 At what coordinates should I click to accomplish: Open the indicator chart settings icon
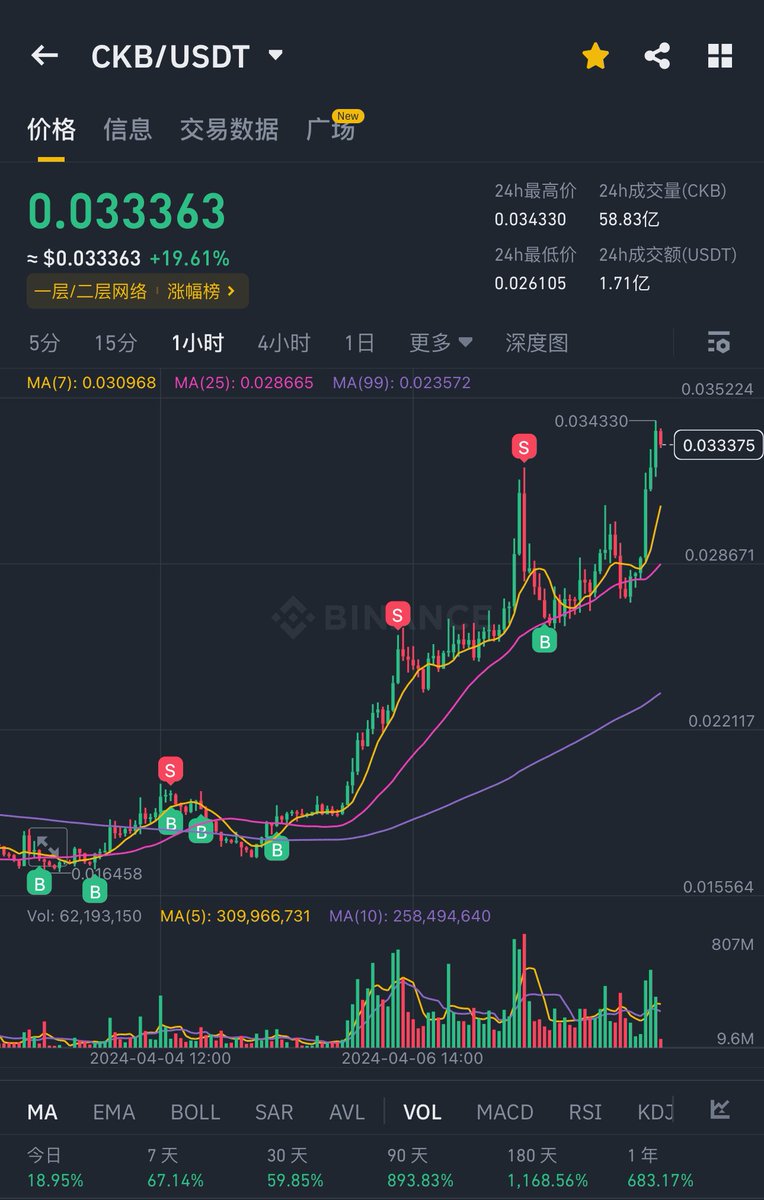[x=720, y=1109]
